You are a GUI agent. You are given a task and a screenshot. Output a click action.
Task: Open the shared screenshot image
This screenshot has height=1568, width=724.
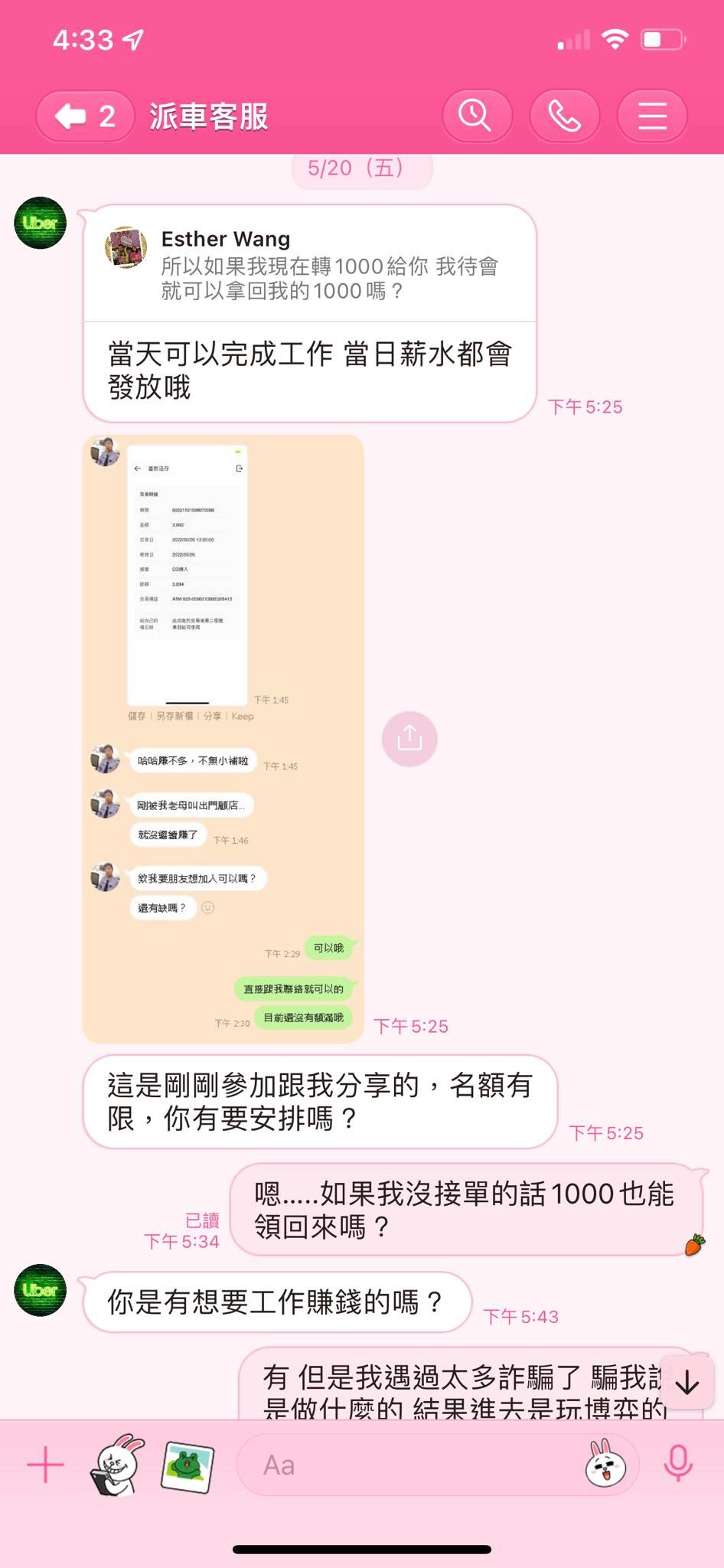[x=223, y=739]
